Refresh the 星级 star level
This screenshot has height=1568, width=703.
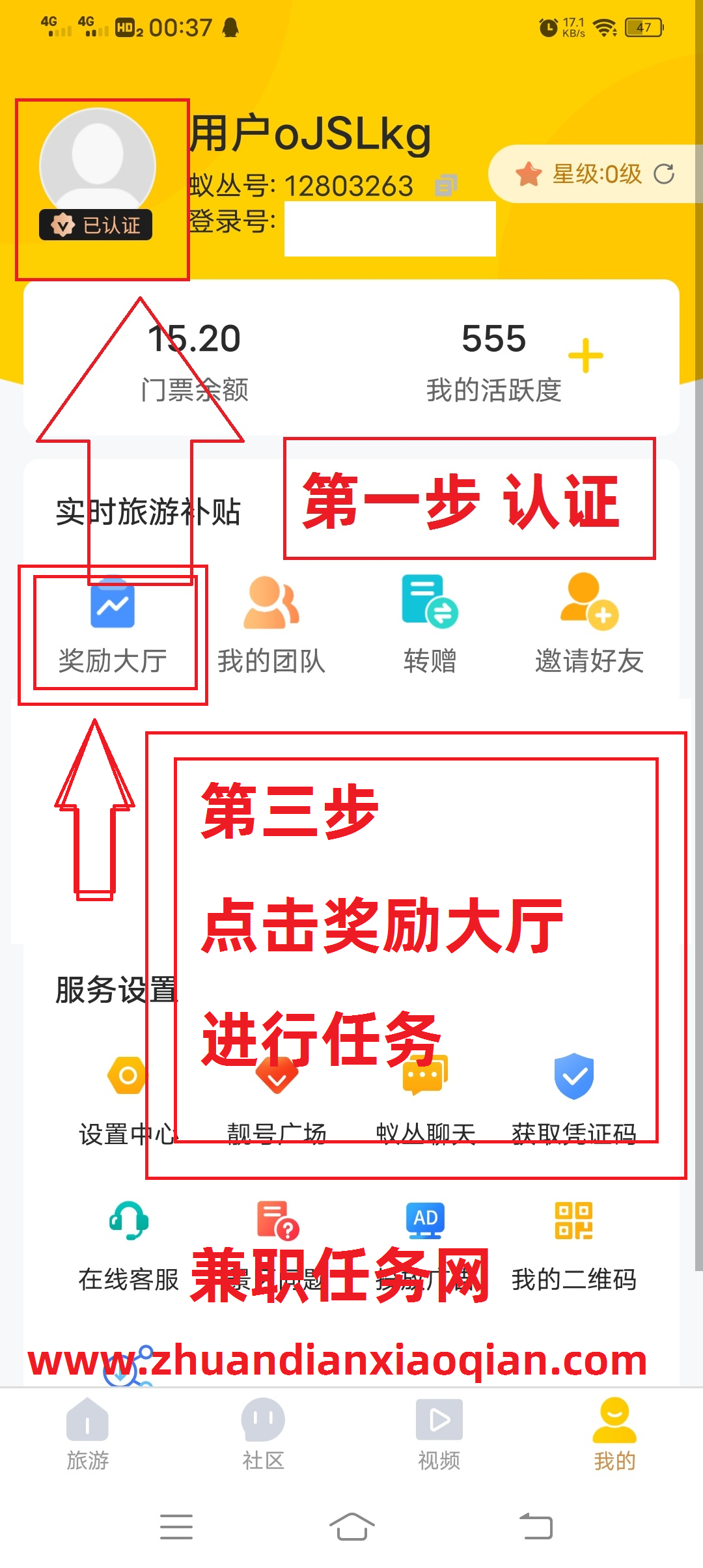pyautogui.click(x=664, y=174)
